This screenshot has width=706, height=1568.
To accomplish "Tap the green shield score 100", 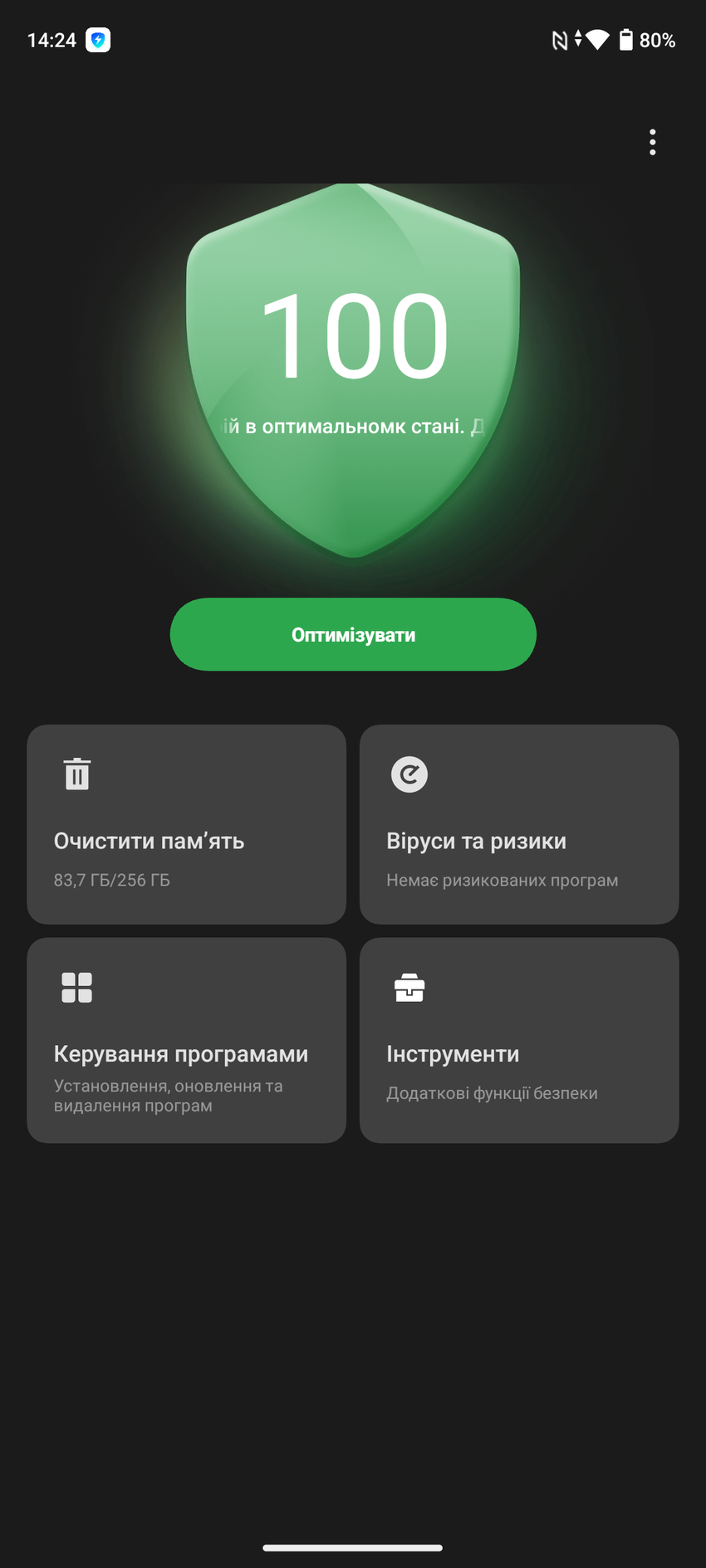I will (x=353, y=349).
